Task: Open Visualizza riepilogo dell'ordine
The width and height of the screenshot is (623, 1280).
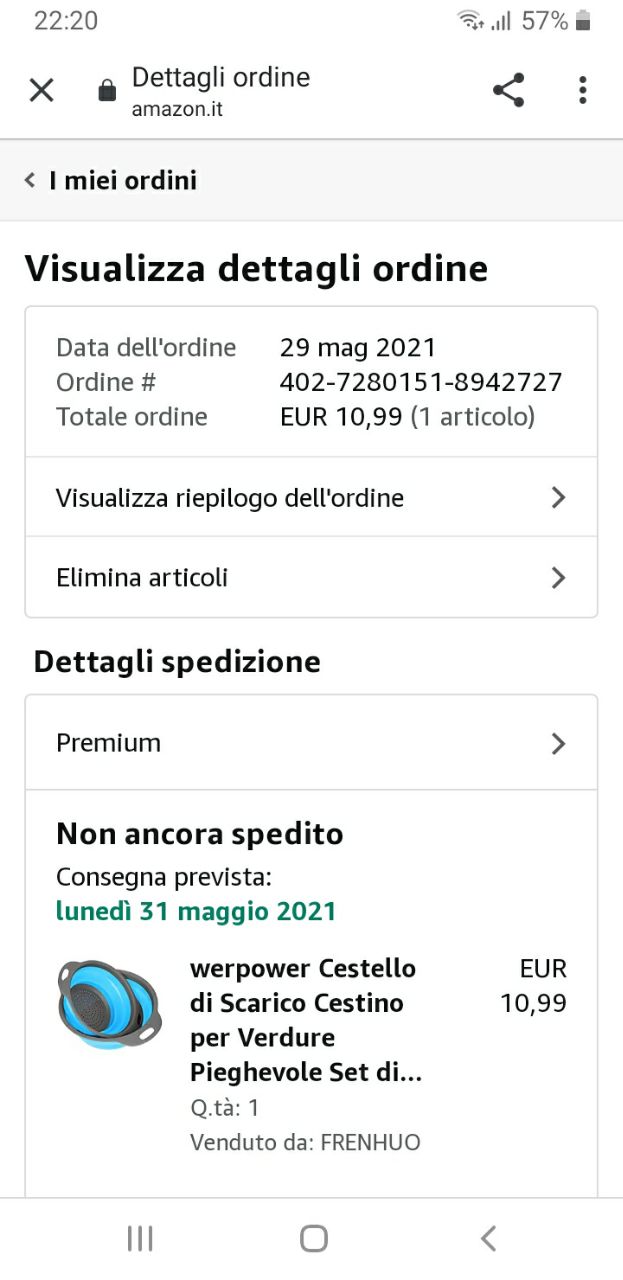Action: click(x=311, y=498)
